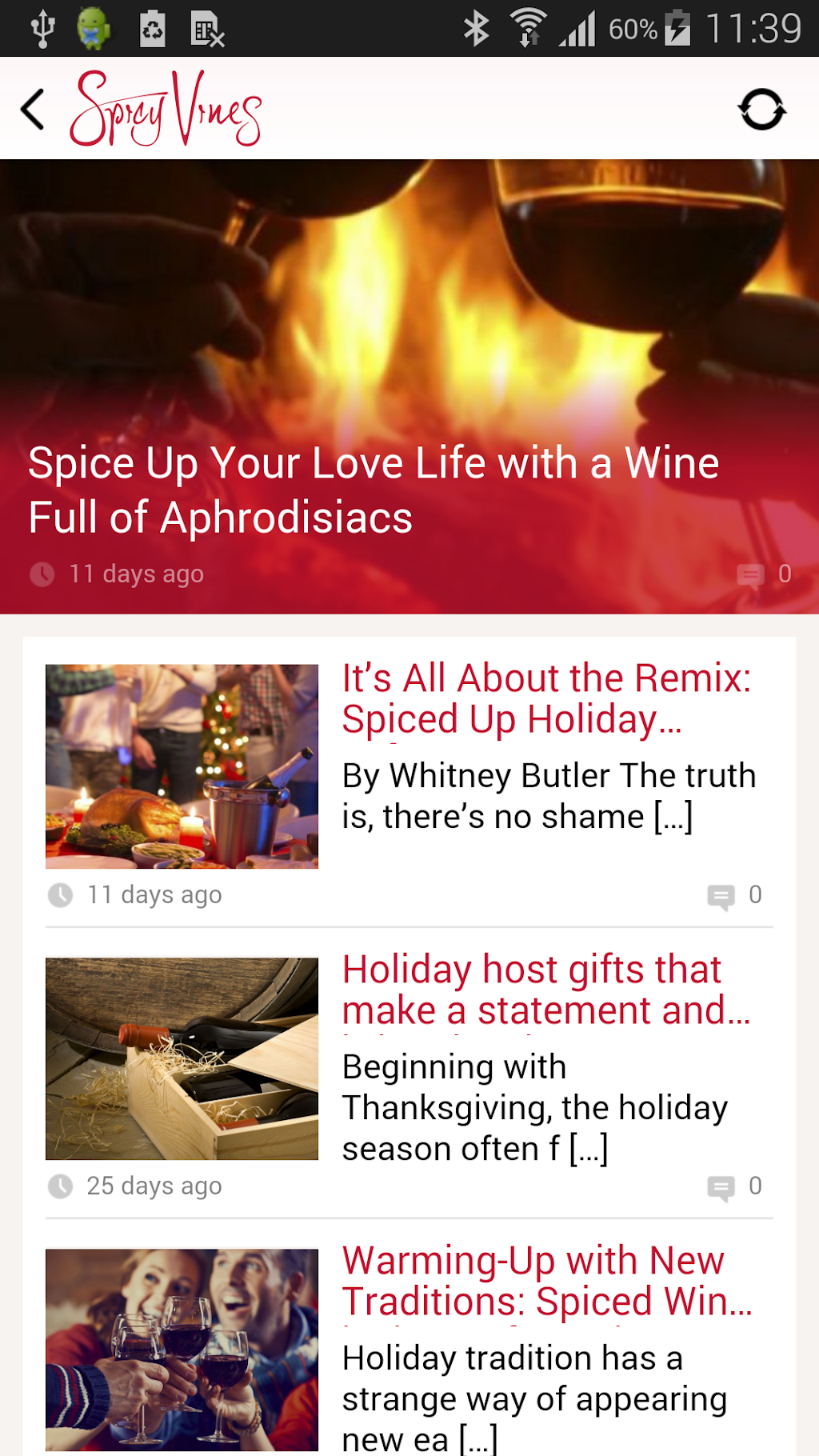The width and height of the screenshot is (819, 1456).
Task: View comments on the Remix article
Action: pyautogui.click(x=721, y=896)
